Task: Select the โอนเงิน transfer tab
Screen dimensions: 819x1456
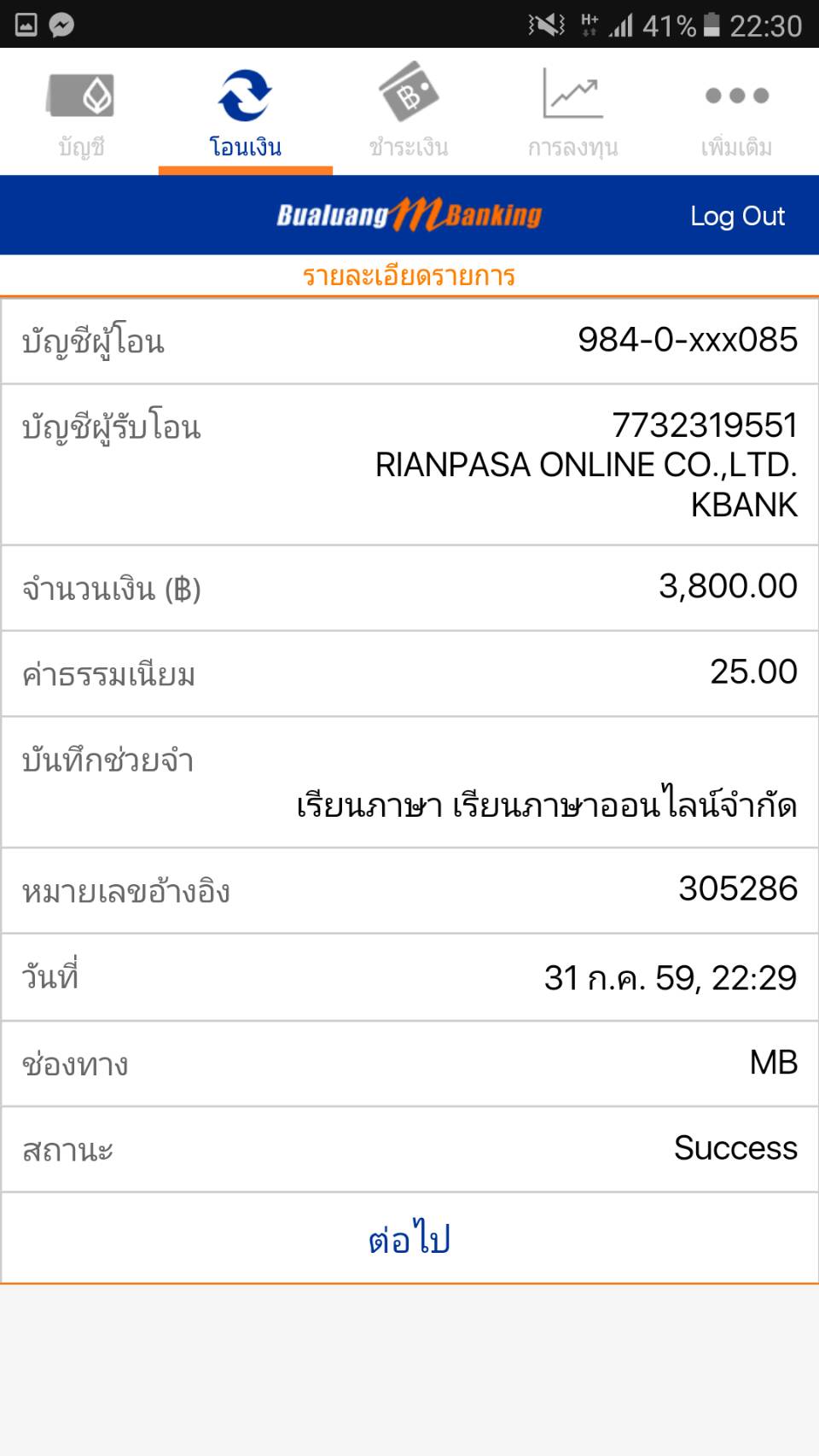Action: [246, 112]
